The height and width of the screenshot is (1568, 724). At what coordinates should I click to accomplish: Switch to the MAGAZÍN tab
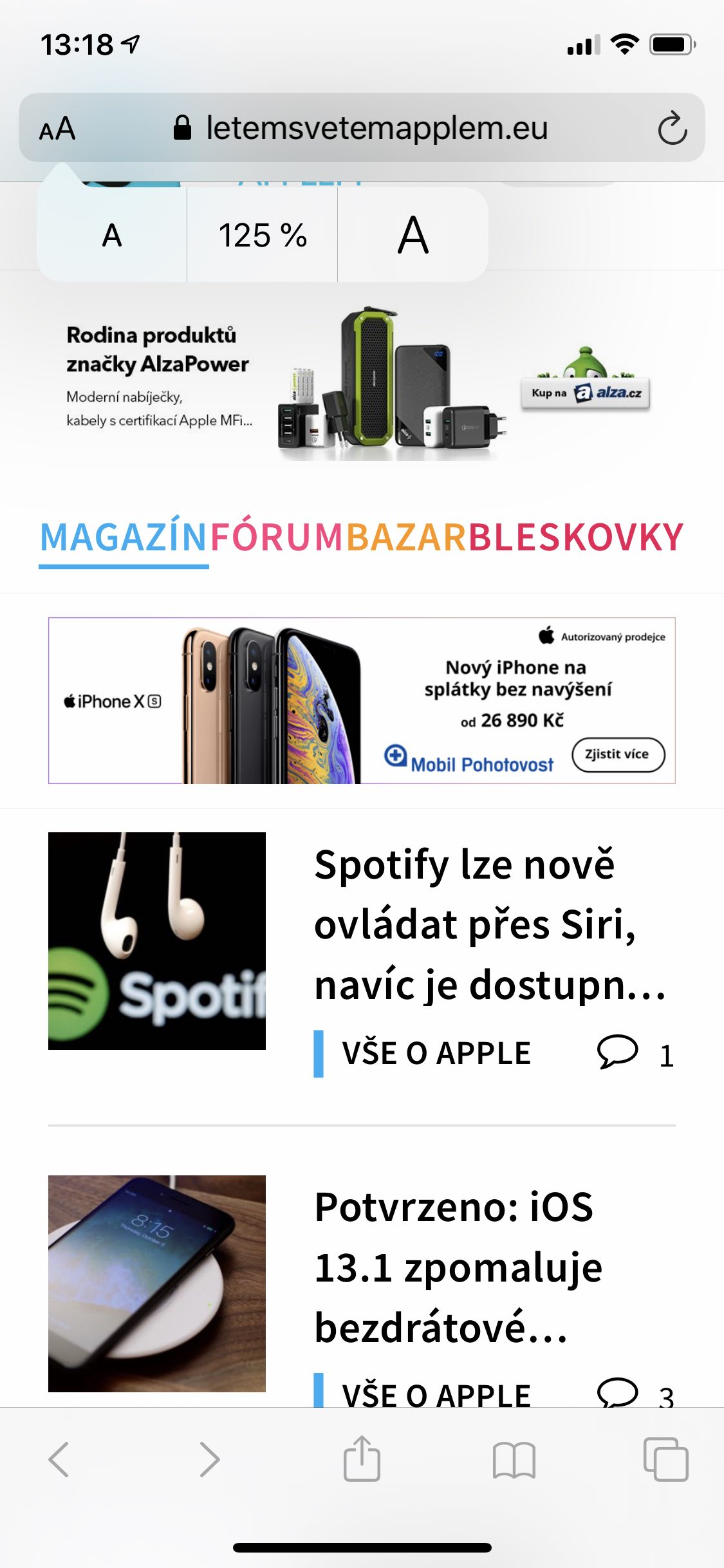tap(124, 537)
